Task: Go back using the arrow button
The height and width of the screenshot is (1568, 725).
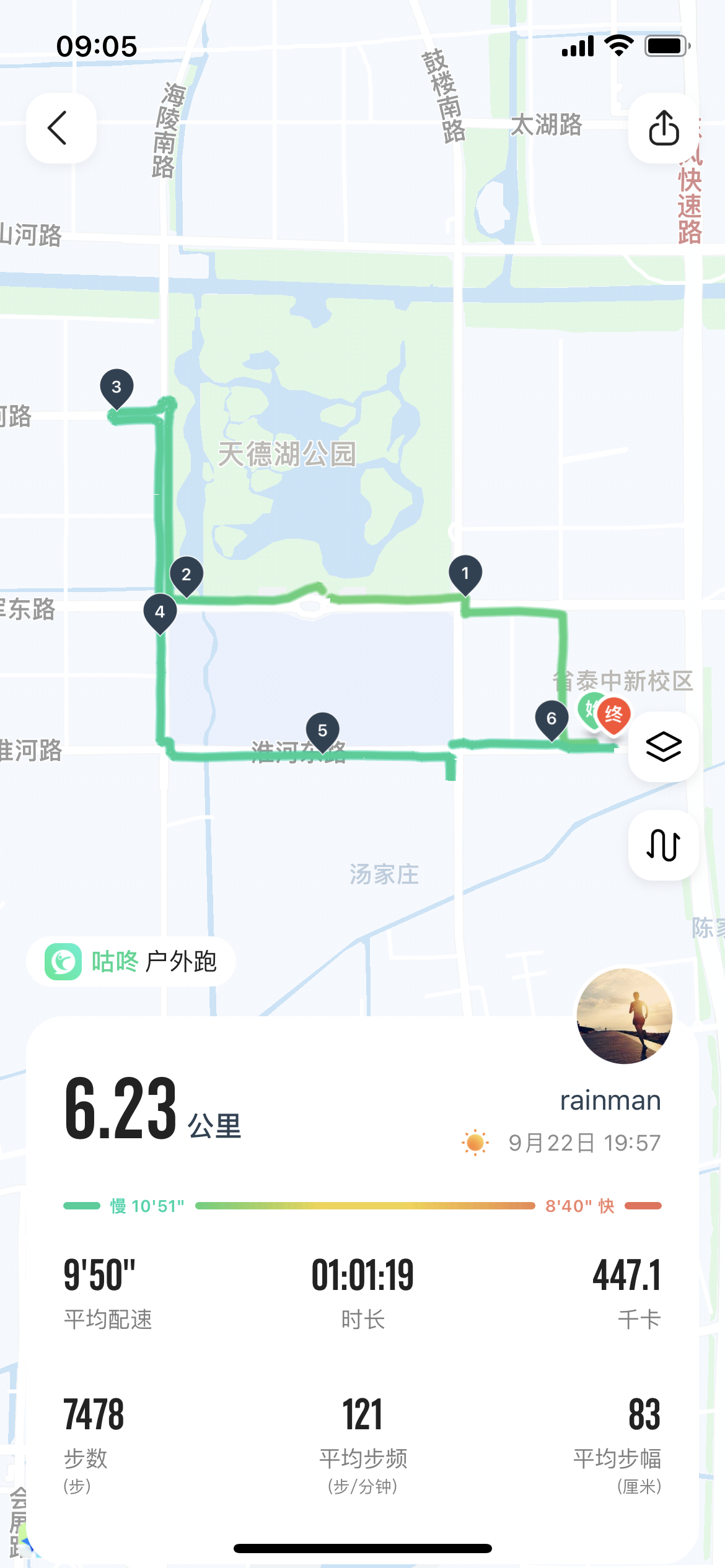Action: click(x=60, y=128)
